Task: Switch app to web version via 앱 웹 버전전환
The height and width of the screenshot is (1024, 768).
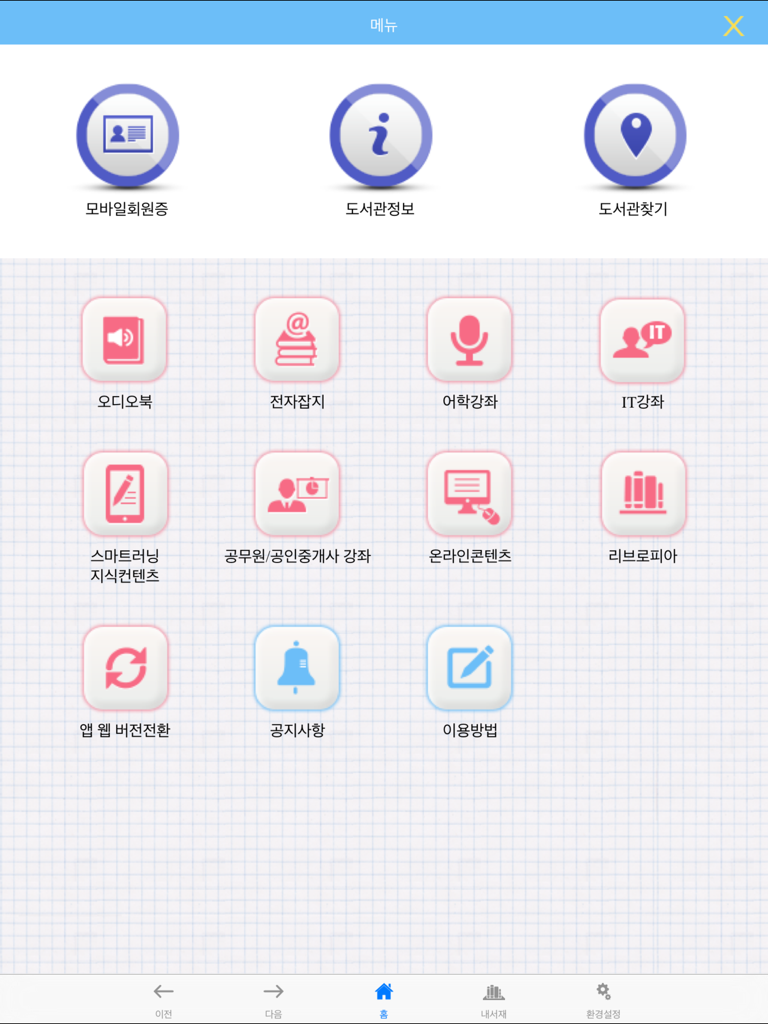Action: click(124, 668)
